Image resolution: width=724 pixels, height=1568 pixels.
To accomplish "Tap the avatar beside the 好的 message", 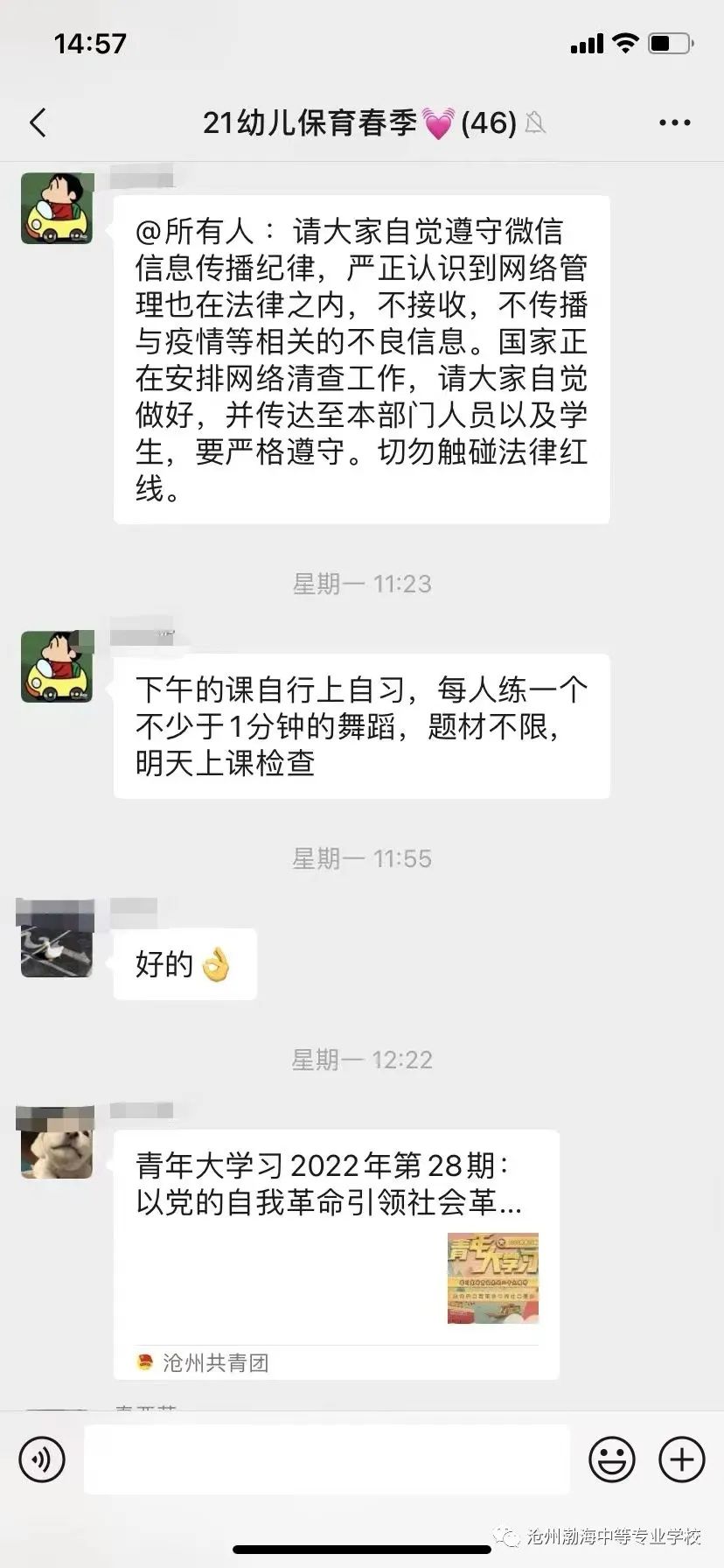I will [57, 941].
